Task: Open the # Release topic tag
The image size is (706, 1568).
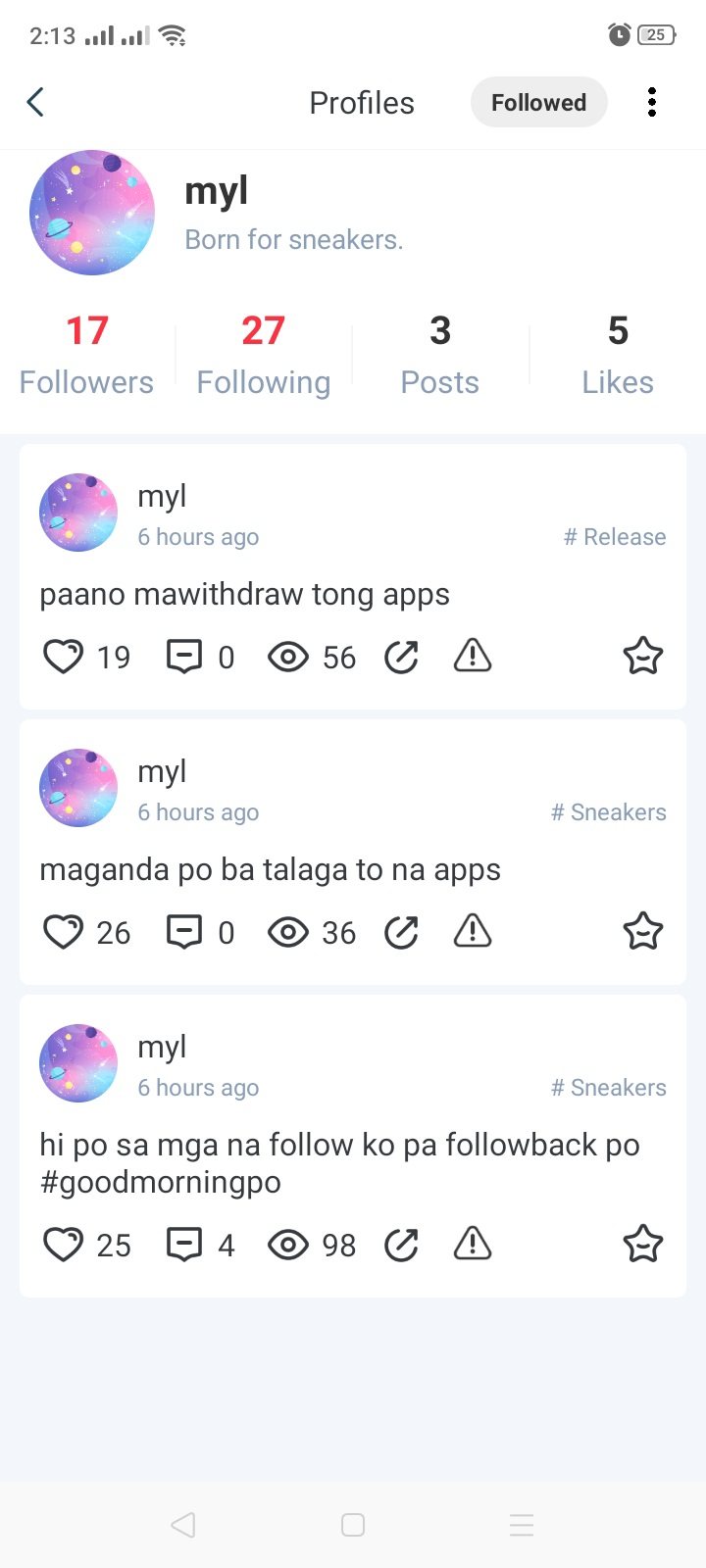Action: click(615, 537)
